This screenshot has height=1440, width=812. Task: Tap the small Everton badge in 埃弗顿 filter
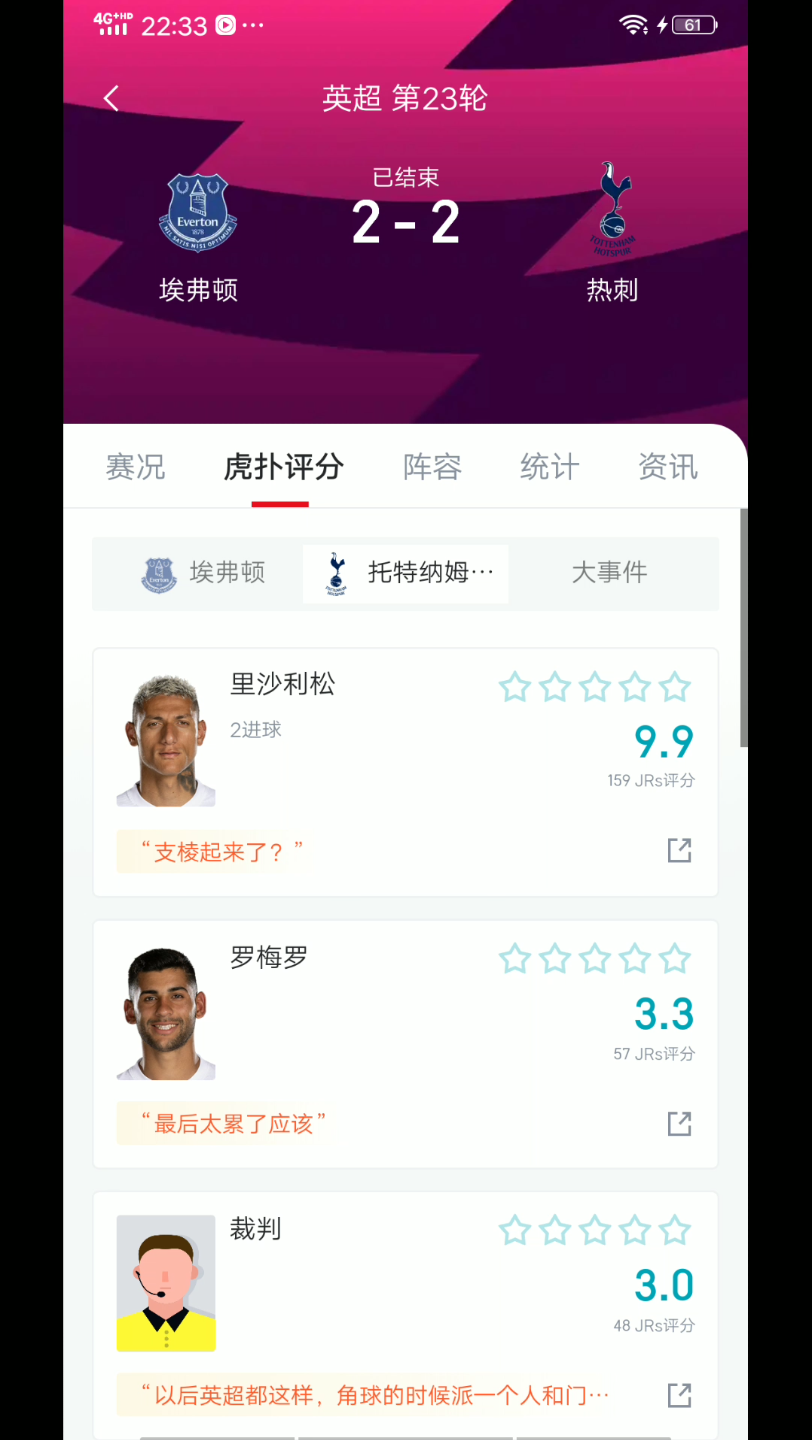click(x=160, y=573)
